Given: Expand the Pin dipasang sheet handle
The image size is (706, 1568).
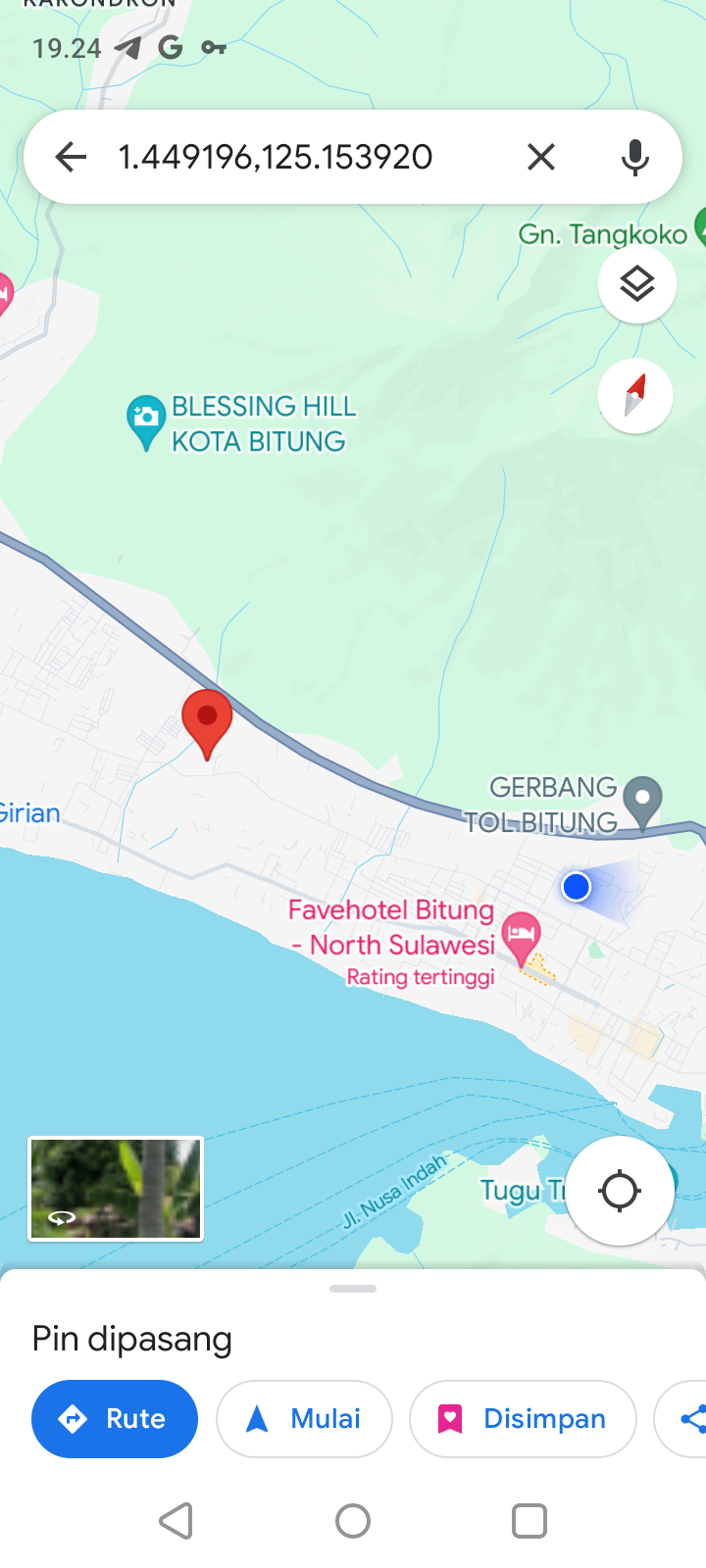Looking at the screenshot, I should (x=353, y=1289).
